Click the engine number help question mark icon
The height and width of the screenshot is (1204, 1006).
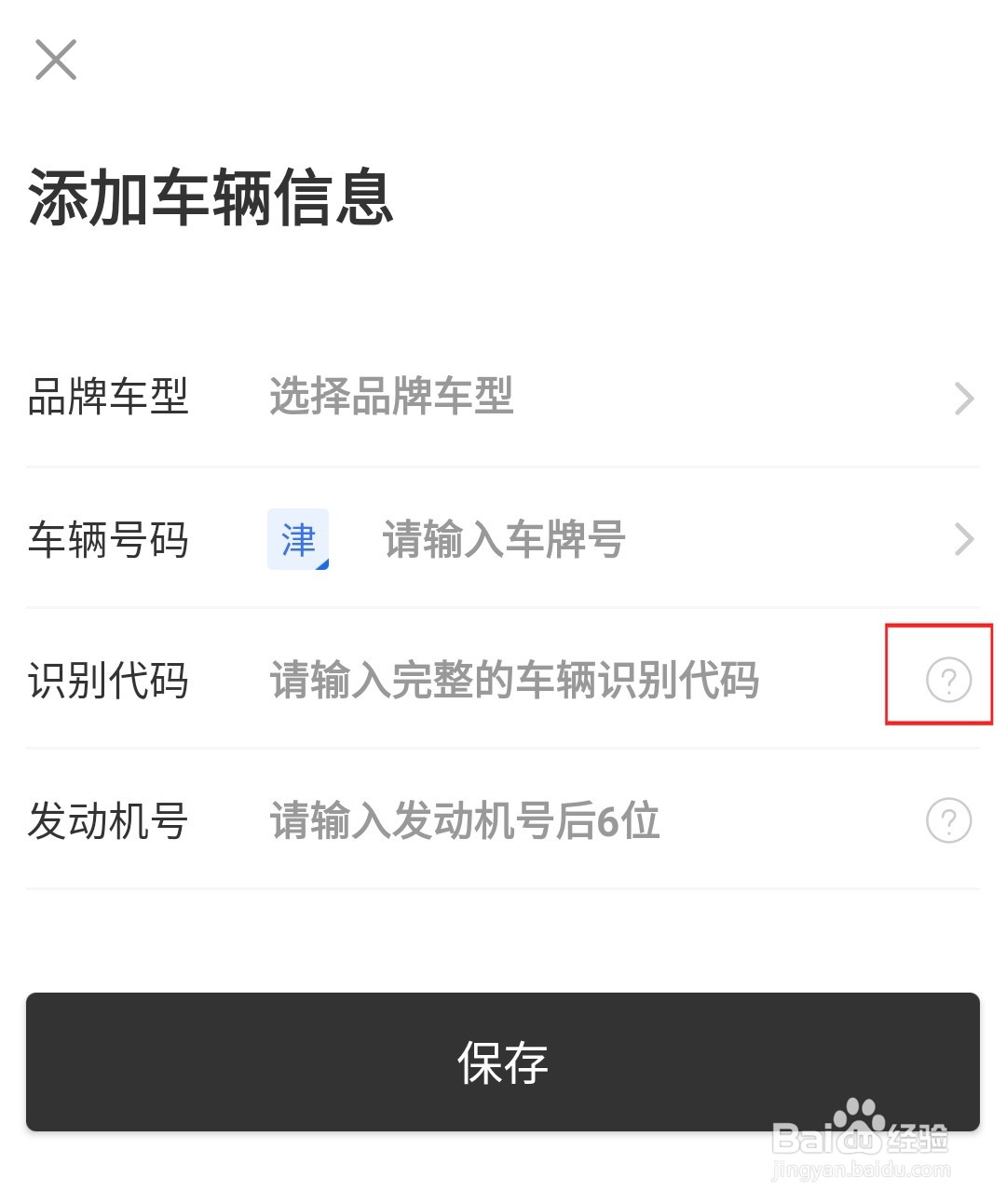click(x=947, y=820)
